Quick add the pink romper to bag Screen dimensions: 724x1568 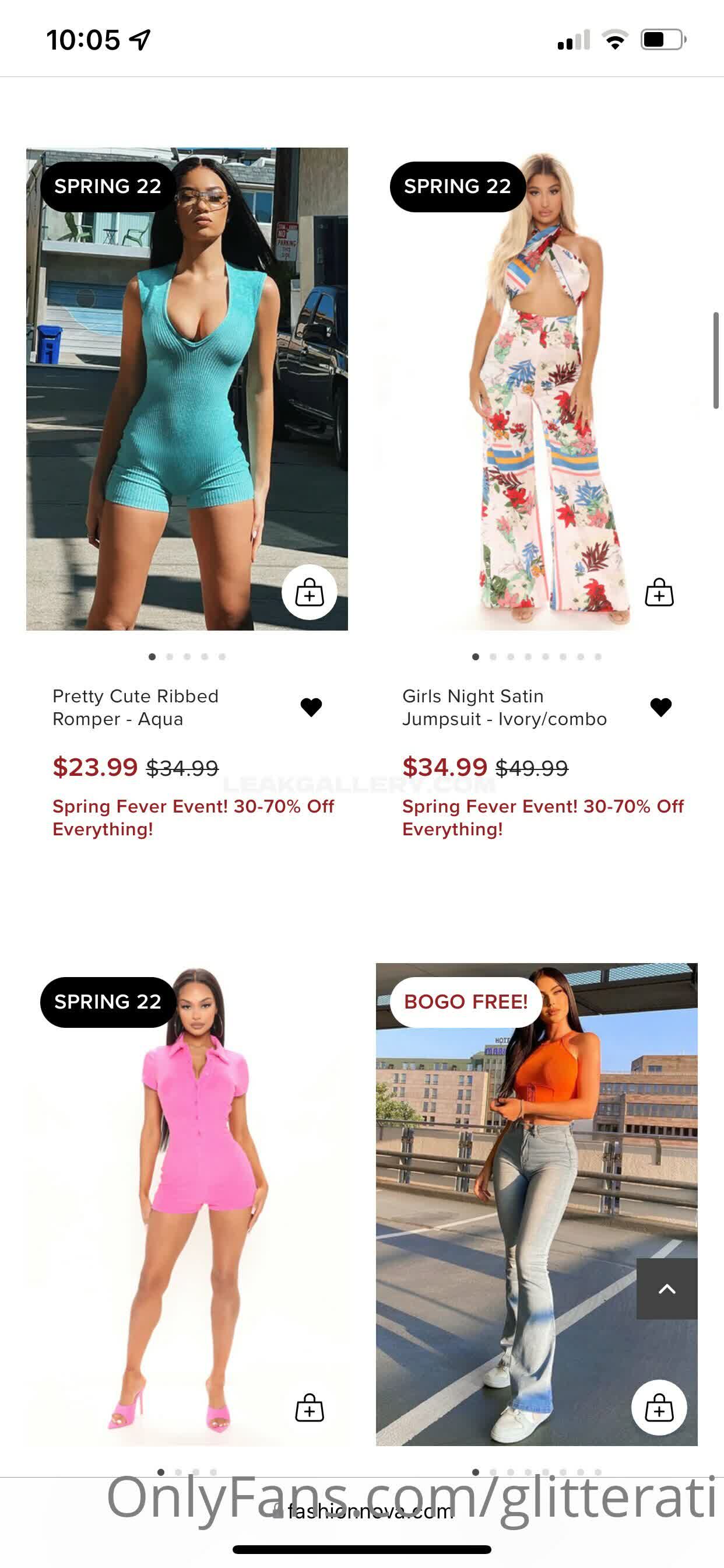pyautogui.click(x=309, y=1408)
